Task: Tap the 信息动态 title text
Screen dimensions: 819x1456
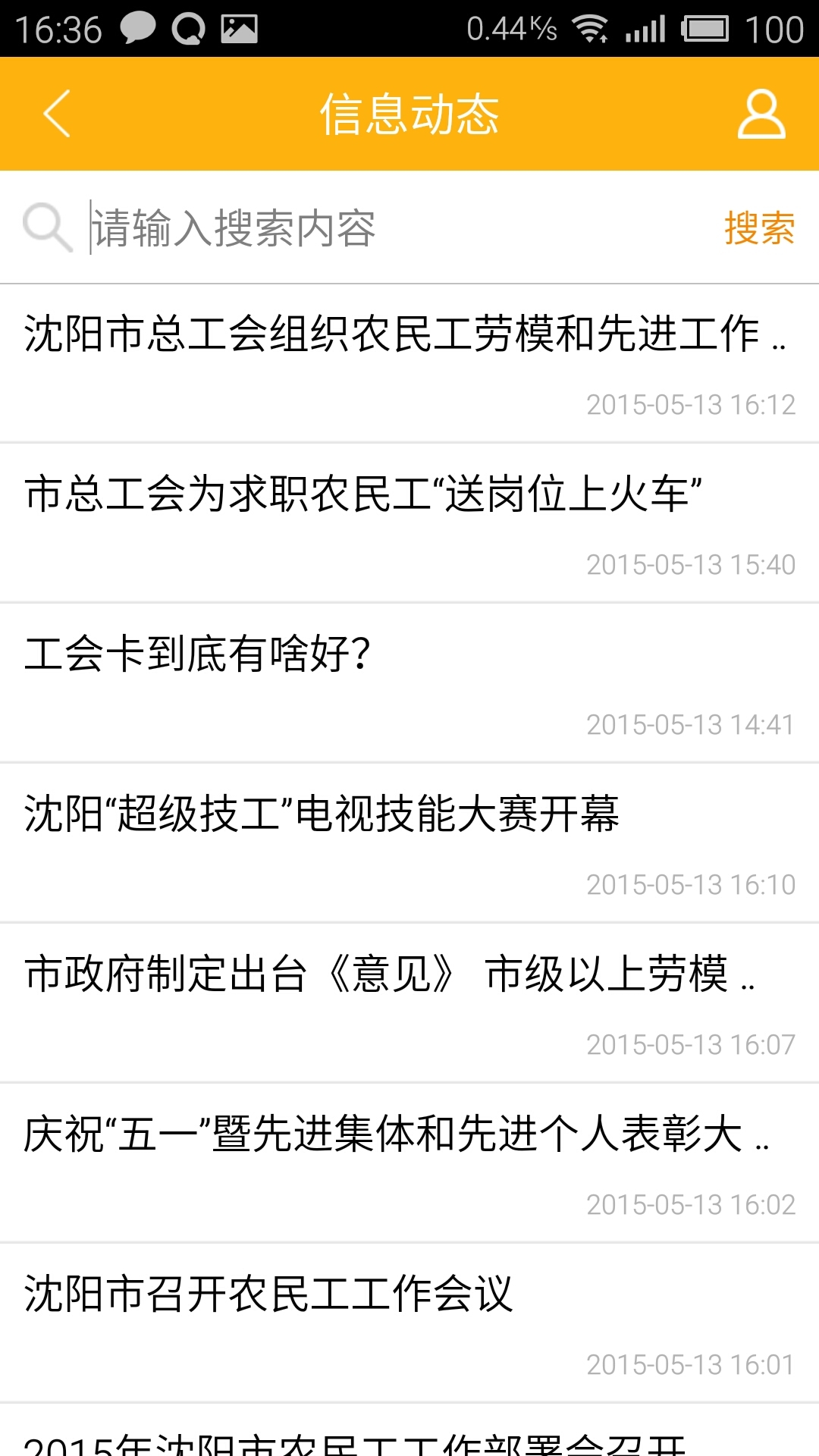Action: click(x=409, y=114)
